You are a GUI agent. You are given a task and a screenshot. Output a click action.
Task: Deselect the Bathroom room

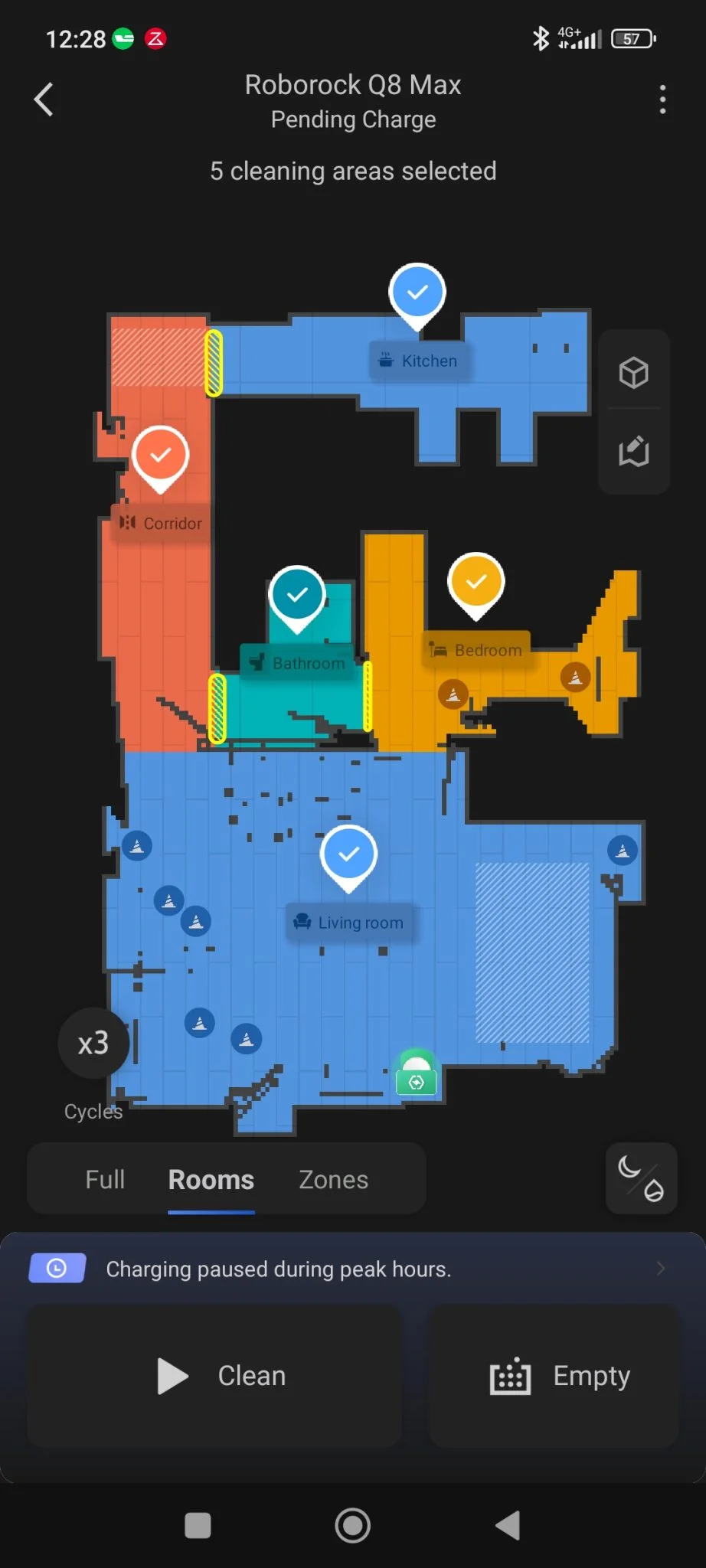pos(297,595)
